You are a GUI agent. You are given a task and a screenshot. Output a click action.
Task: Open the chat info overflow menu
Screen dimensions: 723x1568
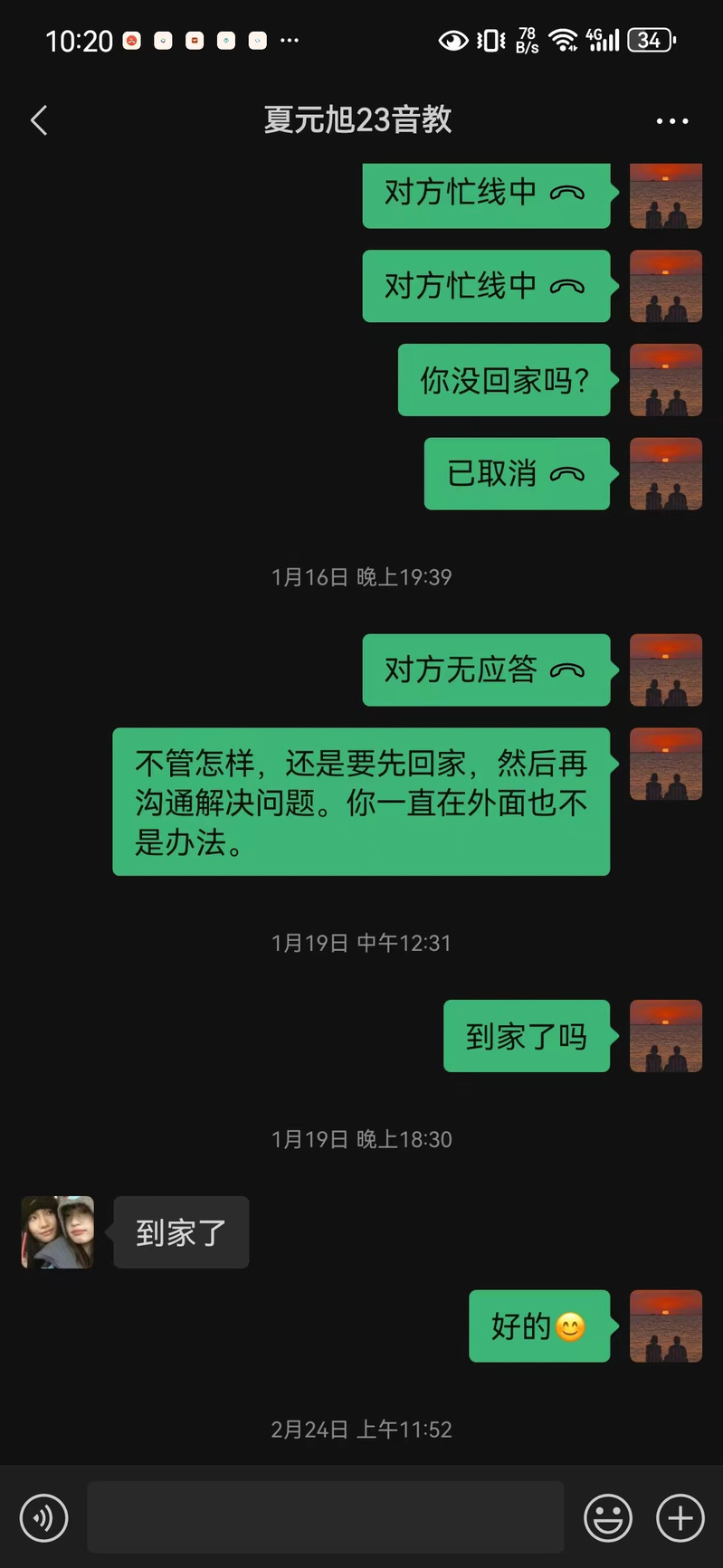coord(671,121)
